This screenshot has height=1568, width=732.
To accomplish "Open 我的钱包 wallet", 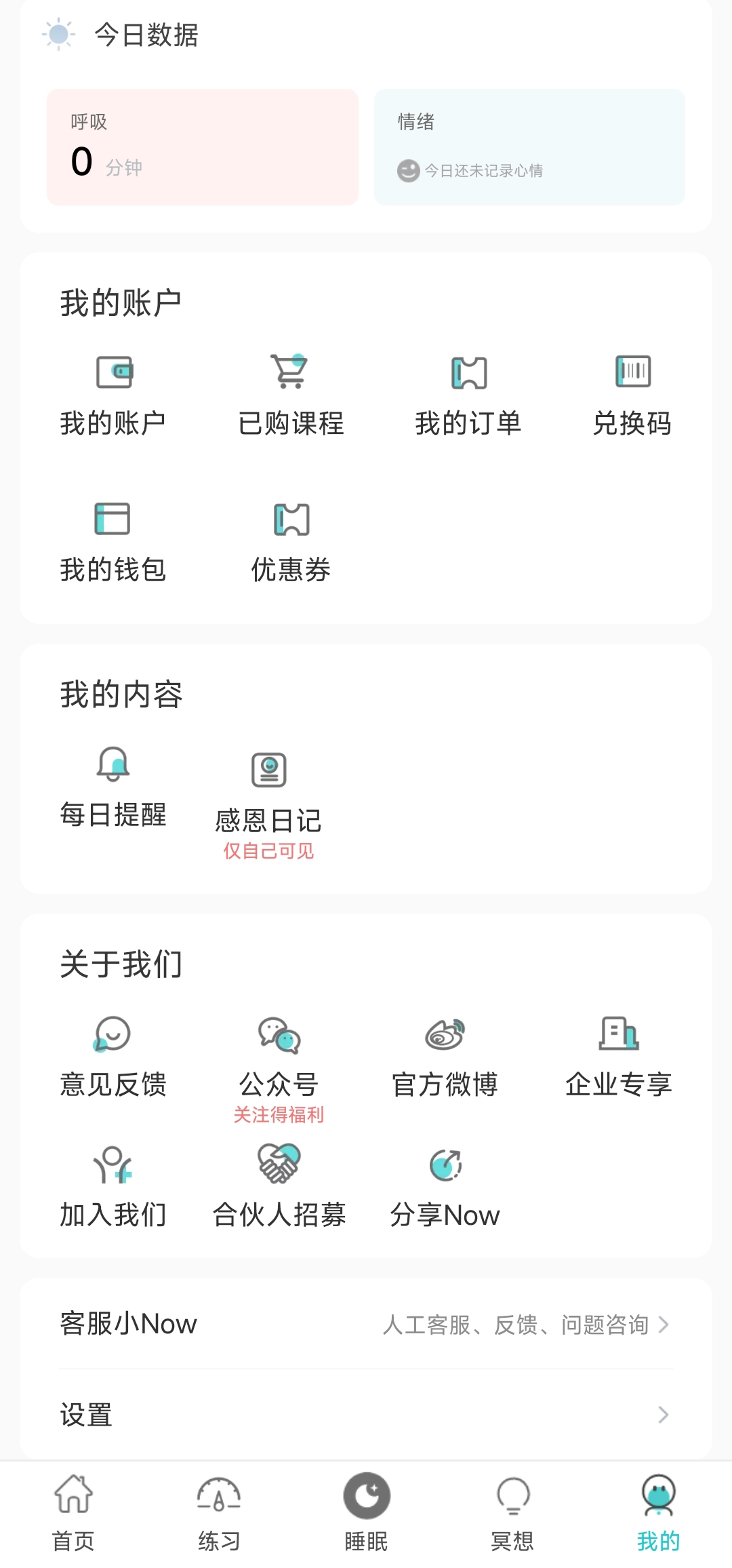I will [113, 541].
